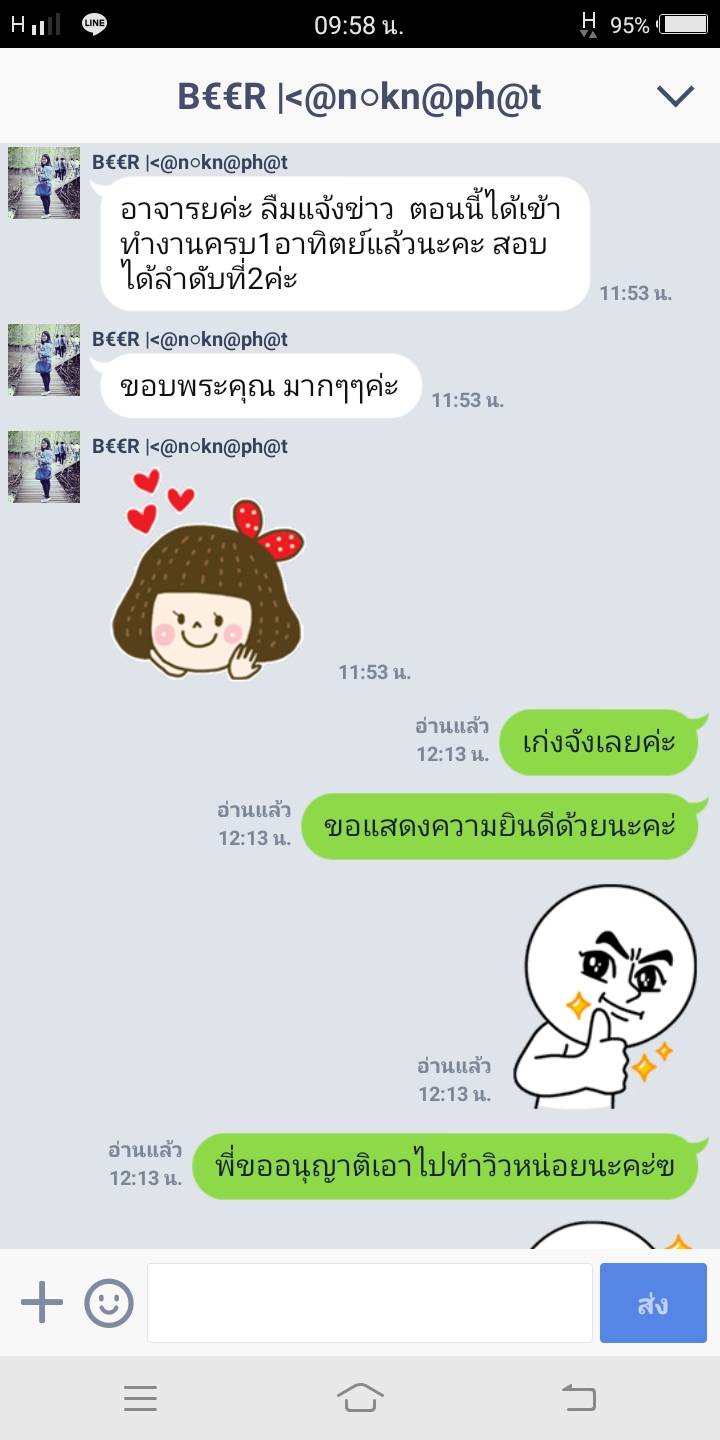
Task: Tap the blue ส่ง send button
Action: click(x=653, y=1303)
